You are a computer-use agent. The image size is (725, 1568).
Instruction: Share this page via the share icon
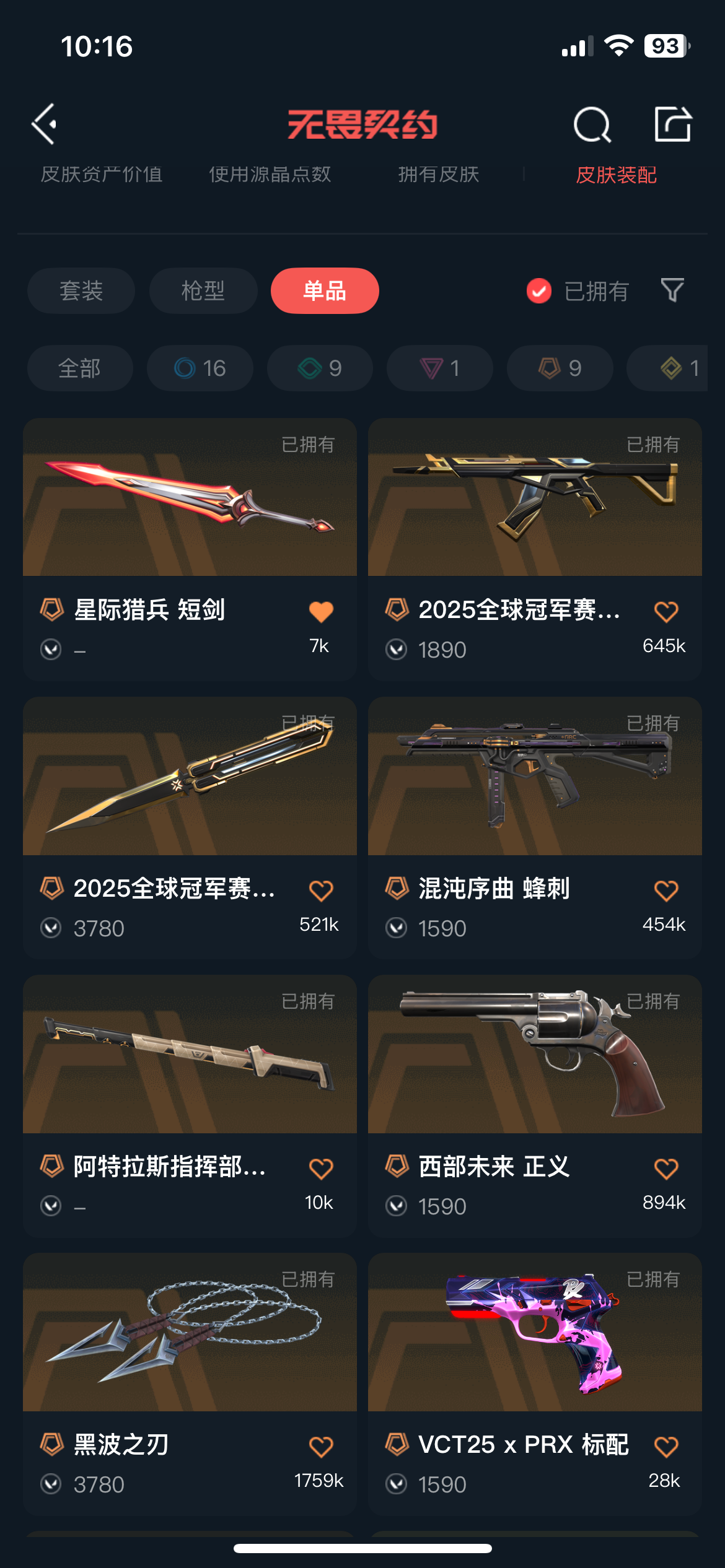click(x=672, y=124)
